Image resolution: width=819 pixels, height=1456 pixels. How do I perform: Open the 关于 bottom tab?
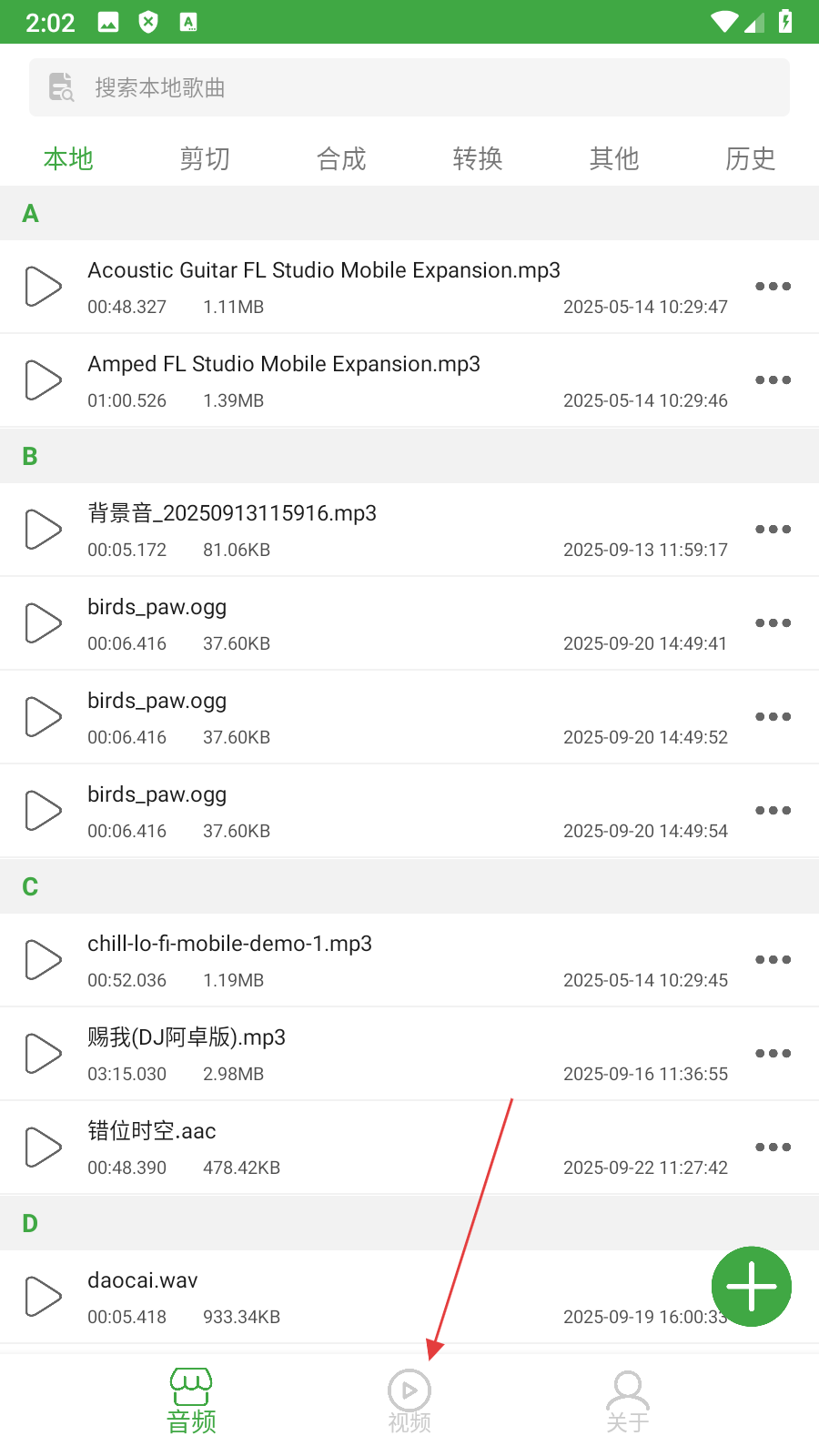tap(628, 1401)
